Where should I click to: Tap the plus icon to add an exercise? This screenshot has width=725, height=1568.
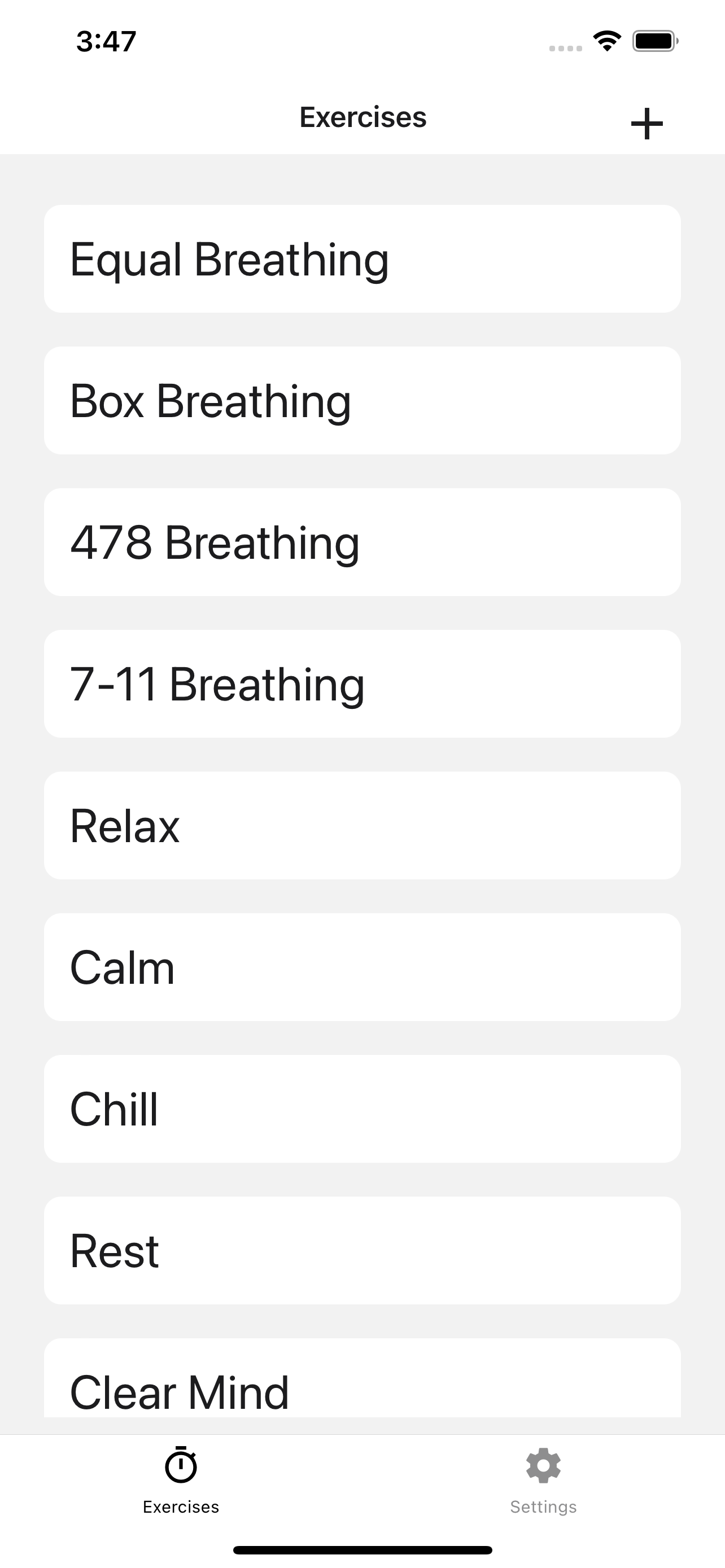click(647, 123)
